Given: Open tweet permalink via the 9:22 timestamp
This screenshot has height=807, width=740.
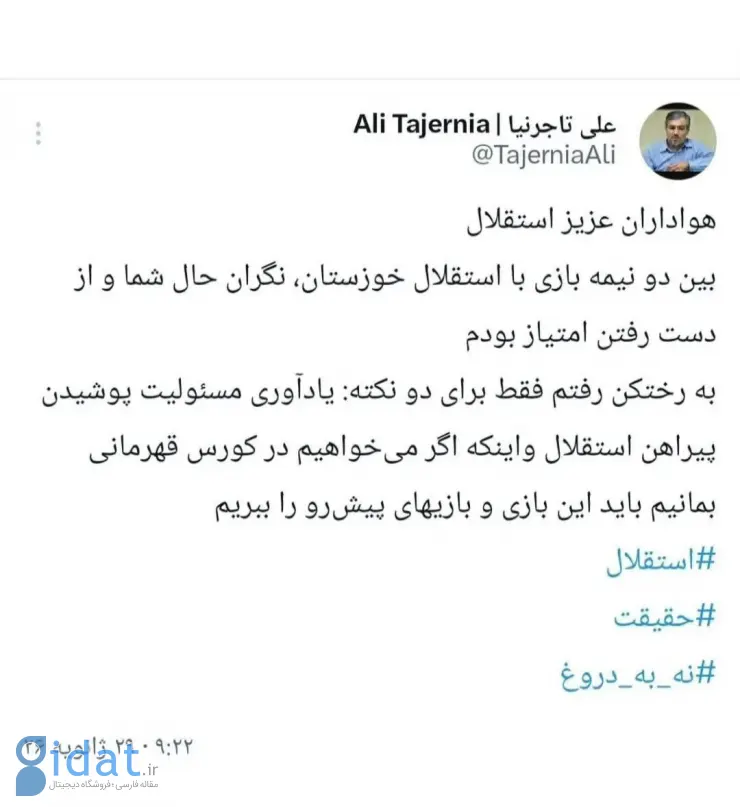Looking at the screenshot, I should pyautogui.click(x=176, y=744).
